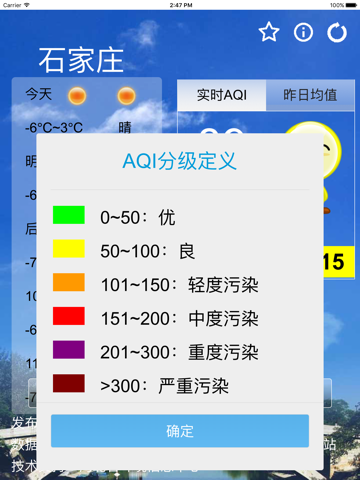Screen dimensions: 360x480
Task: Open the info icon
Action: [303, 32]
